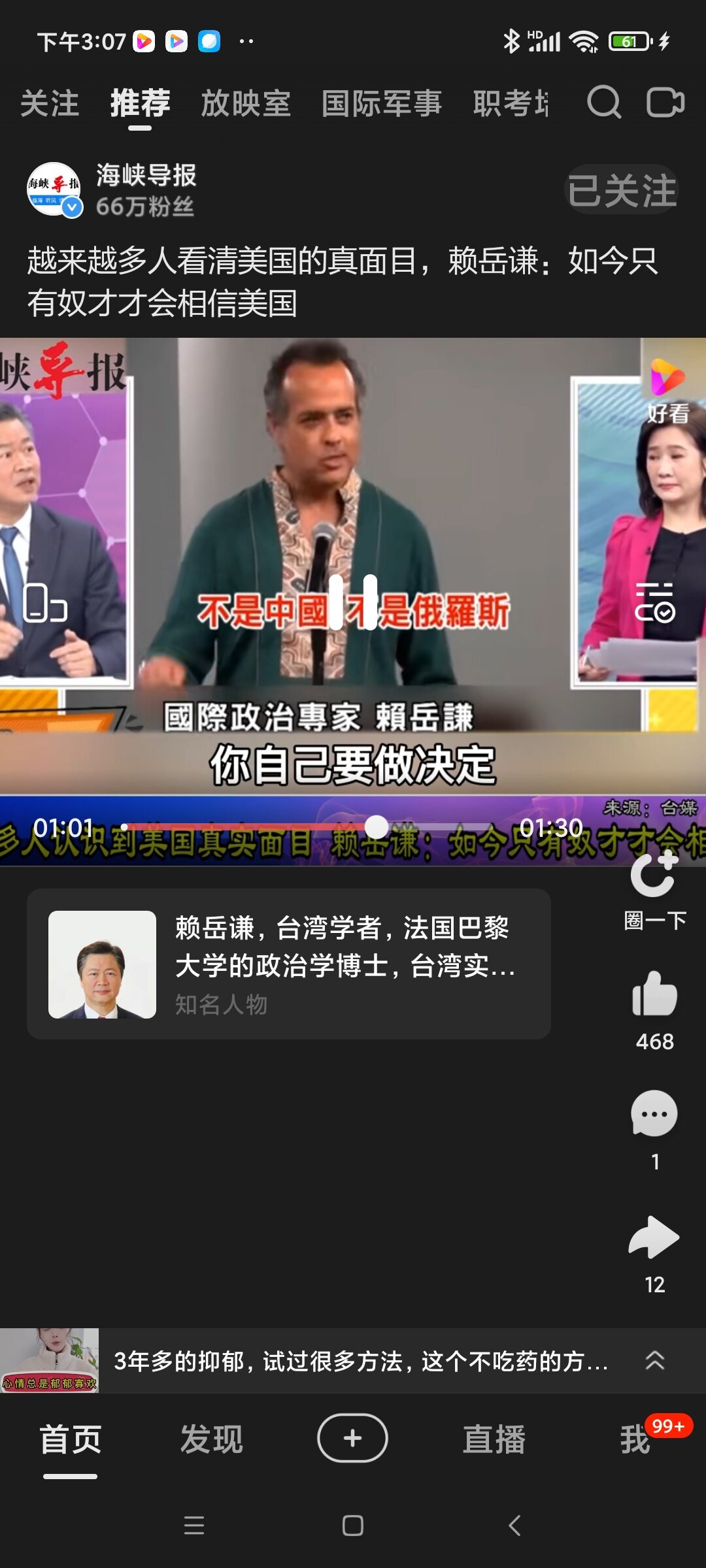
Task: Open the comments for this video
Action: point(654,1115)
